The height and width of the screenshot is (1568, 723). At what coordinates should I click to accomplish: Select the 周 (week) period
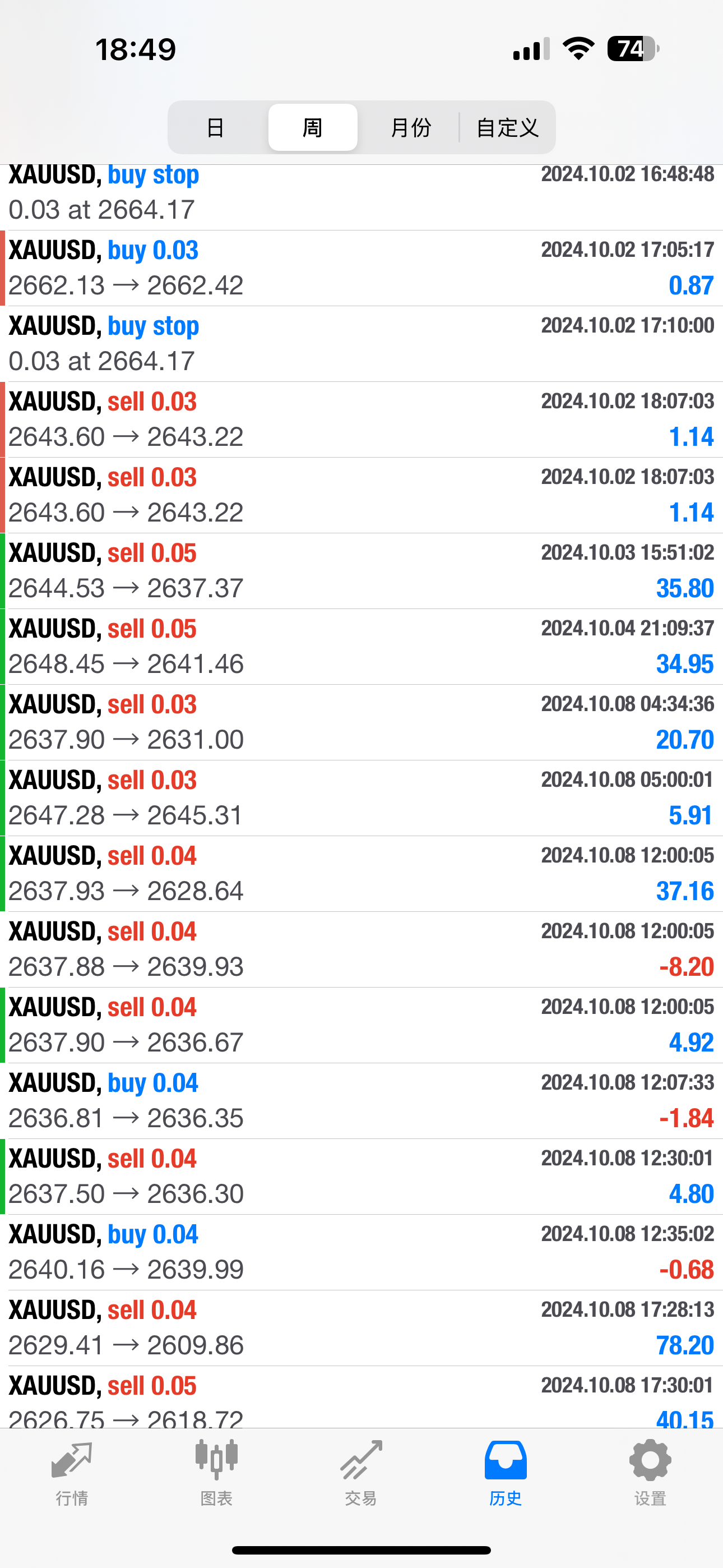pyautogui.click(x=313, y=127)
